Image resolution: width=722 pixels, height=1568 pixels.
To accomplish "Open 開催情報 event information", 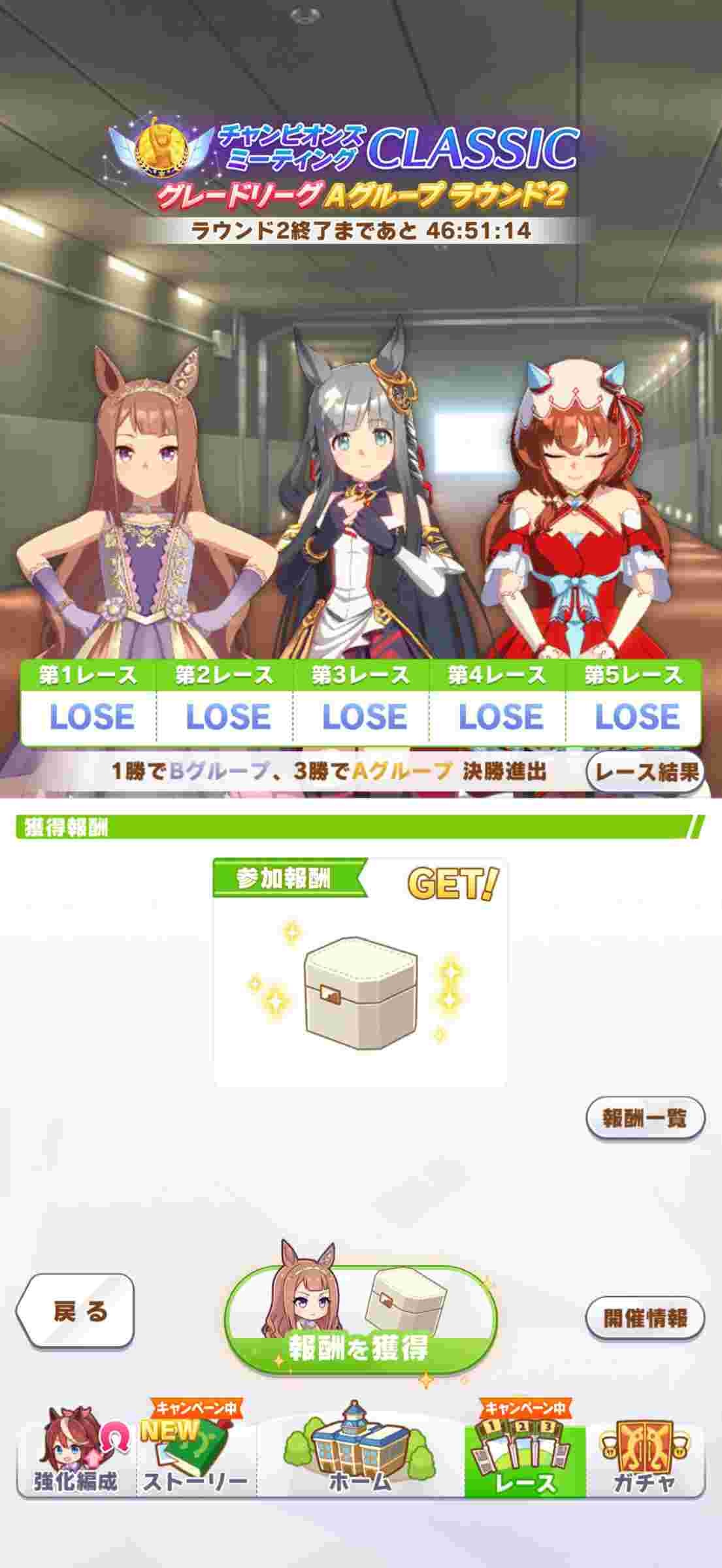I will click(x=645, y=1317).
